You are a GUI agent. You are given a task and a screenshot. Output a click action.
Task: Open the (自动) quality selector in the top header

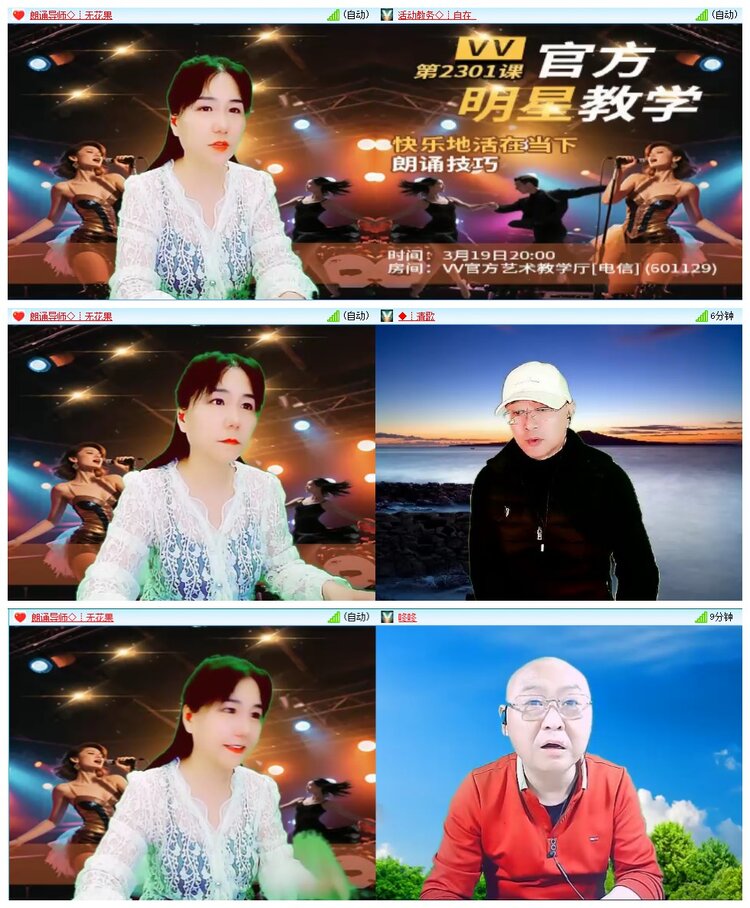click(354, 16)
